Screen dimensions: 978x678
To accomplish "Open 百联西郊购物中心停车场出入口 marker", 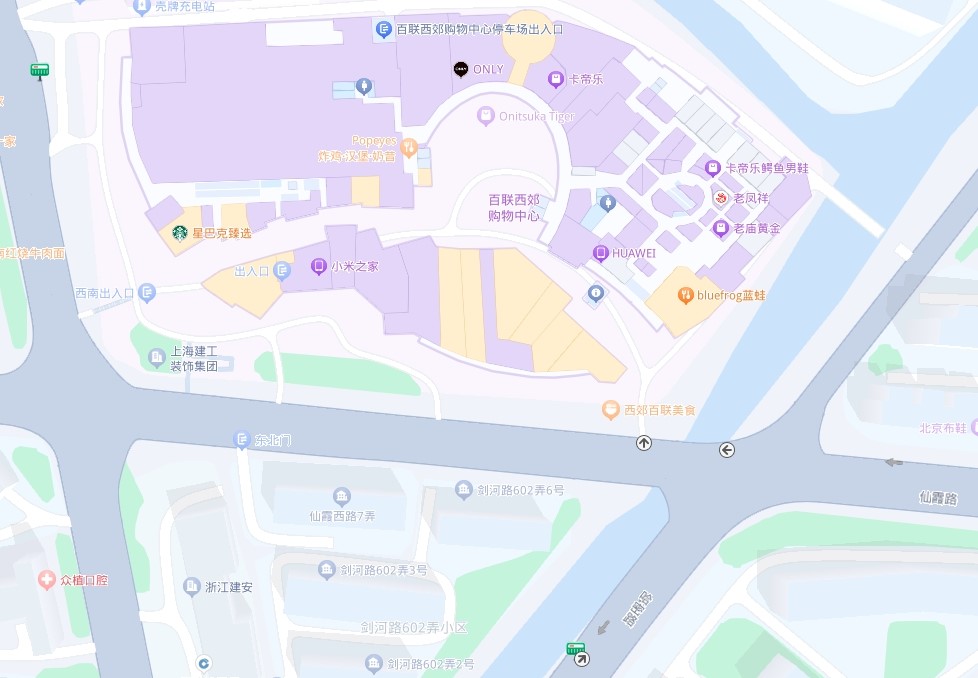I will pyautogui.click(x=383, y=29).
